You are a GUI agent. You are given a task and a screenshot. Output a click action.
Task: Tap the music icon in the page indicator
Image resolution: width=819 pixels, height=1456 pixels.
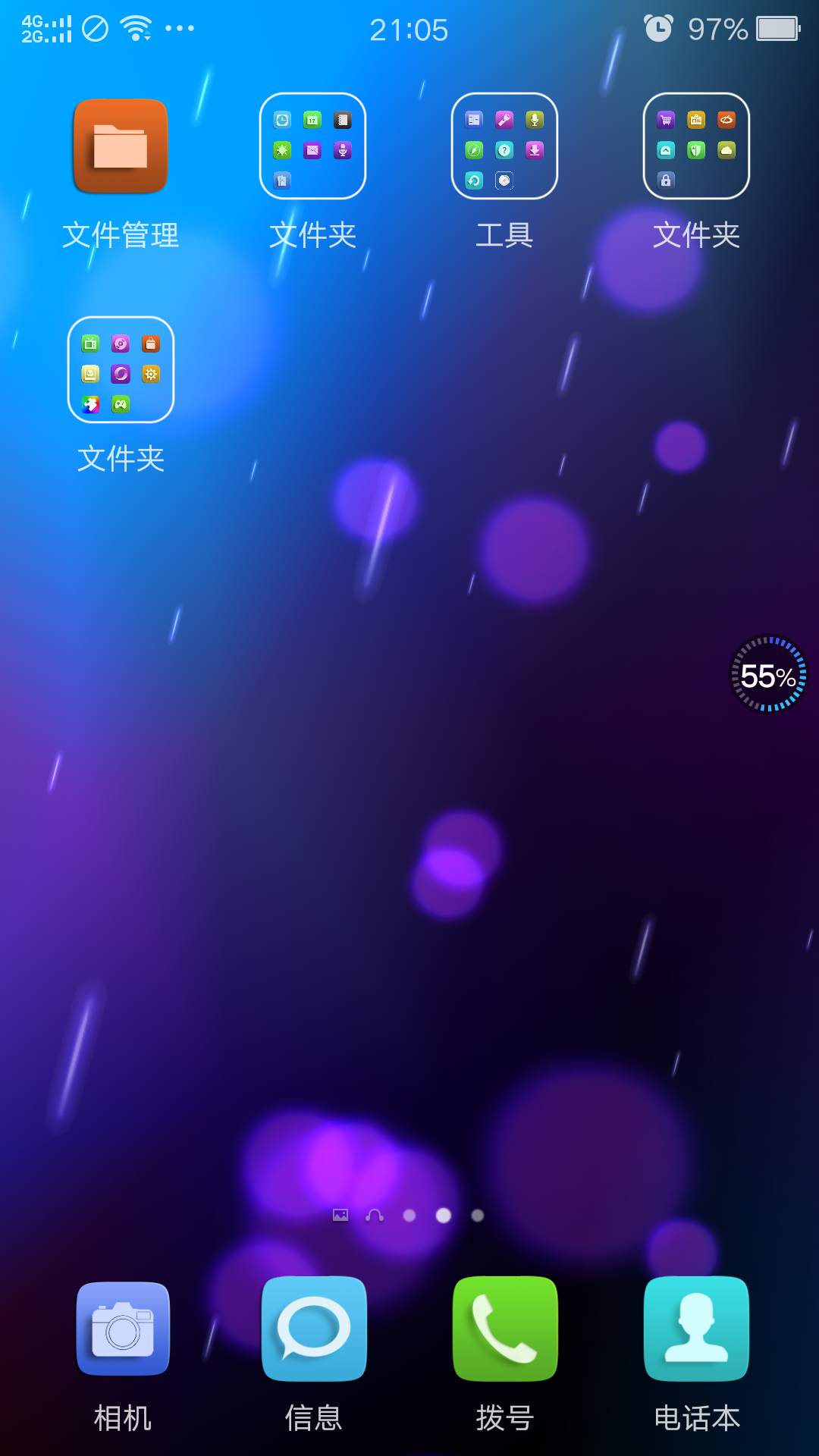[x=375, y=1216]
